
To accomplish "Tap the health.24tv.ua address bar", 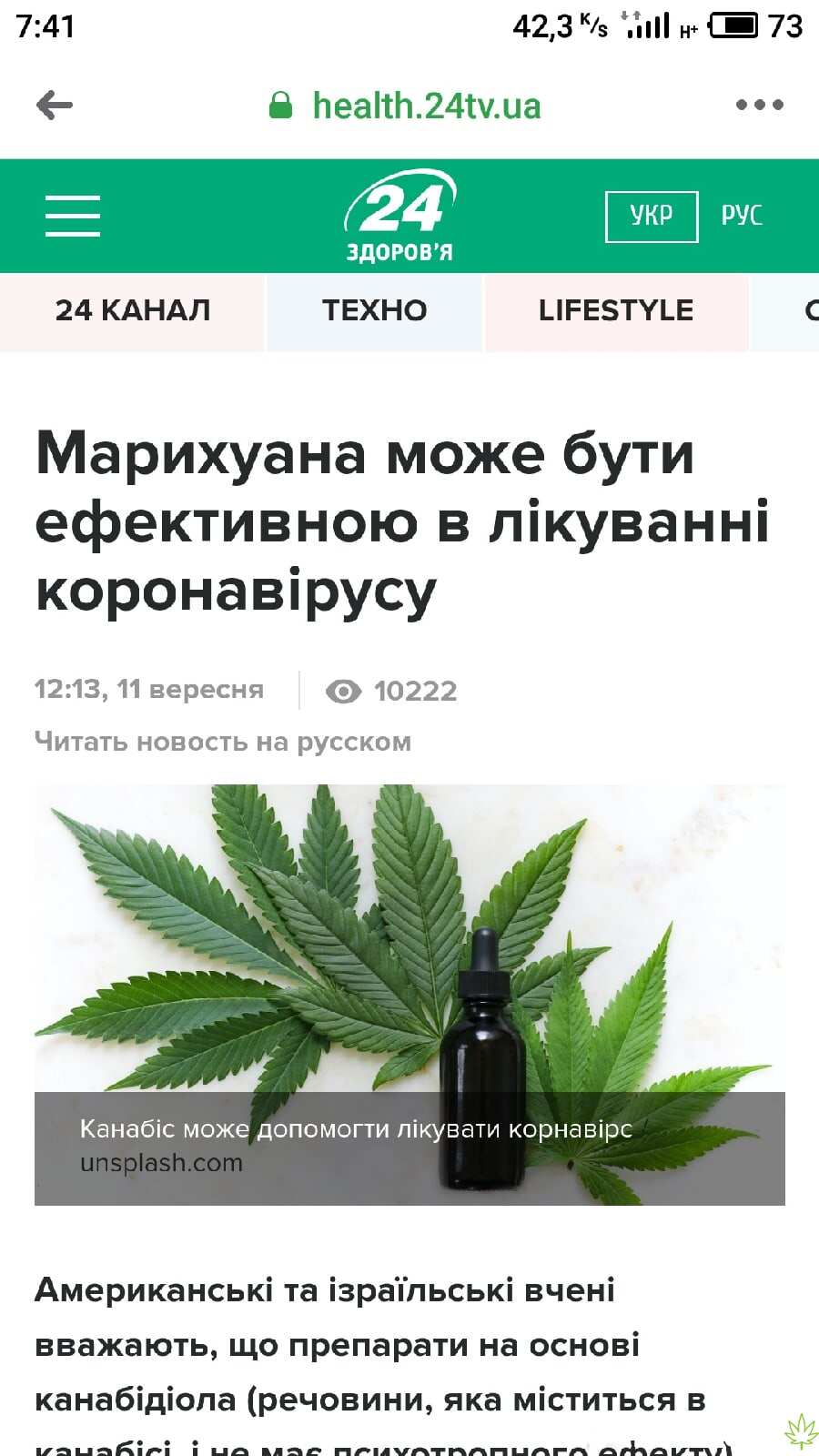I will 405,106.
